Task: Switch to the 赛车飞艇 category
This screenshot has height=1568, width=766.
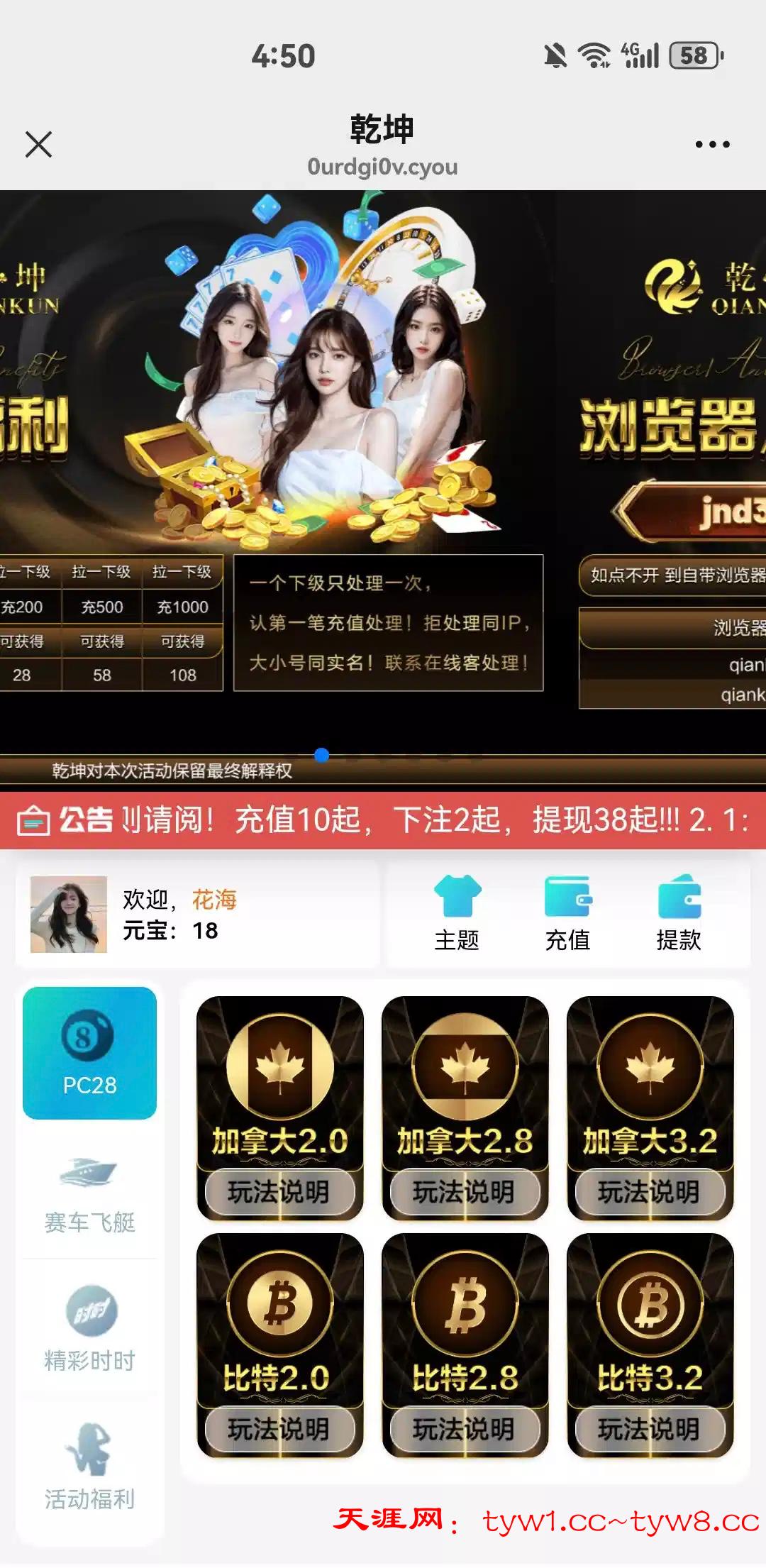Action: pyautogui.click(x=89, y=1193)
